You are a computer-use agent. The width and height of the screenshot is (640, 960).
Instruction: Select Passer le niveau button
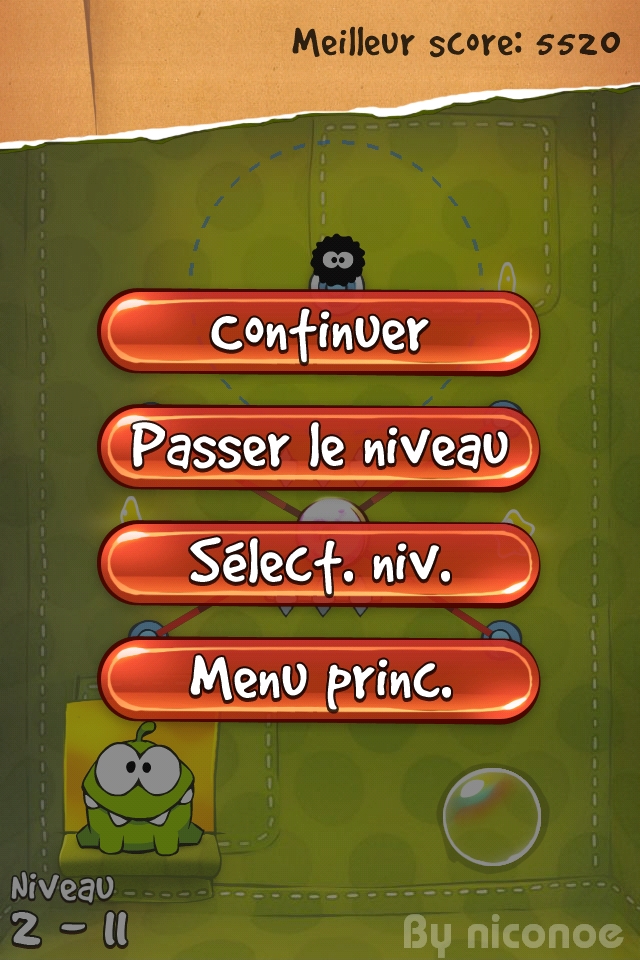[x=319, y=447]
